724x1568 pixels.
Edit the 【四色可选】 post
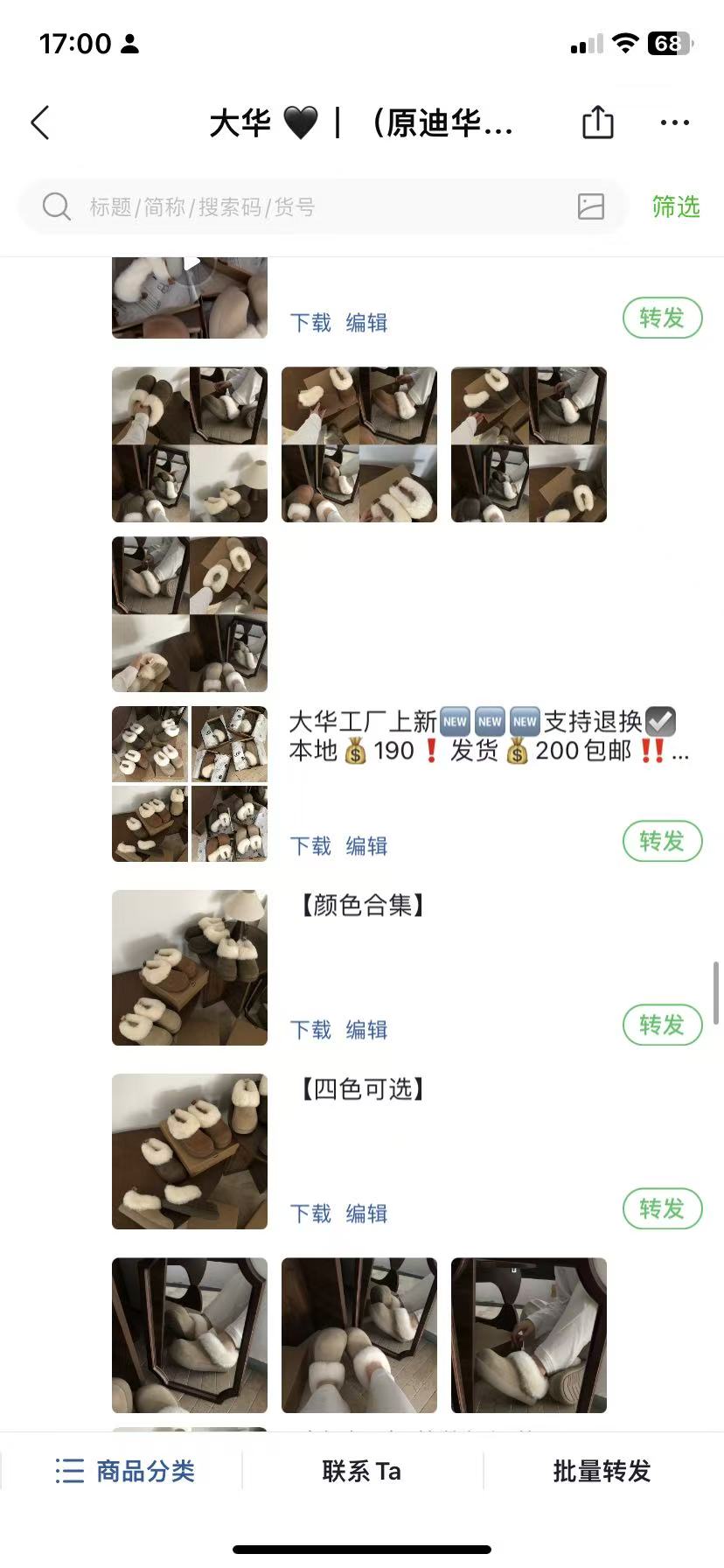pos(366,1214)
